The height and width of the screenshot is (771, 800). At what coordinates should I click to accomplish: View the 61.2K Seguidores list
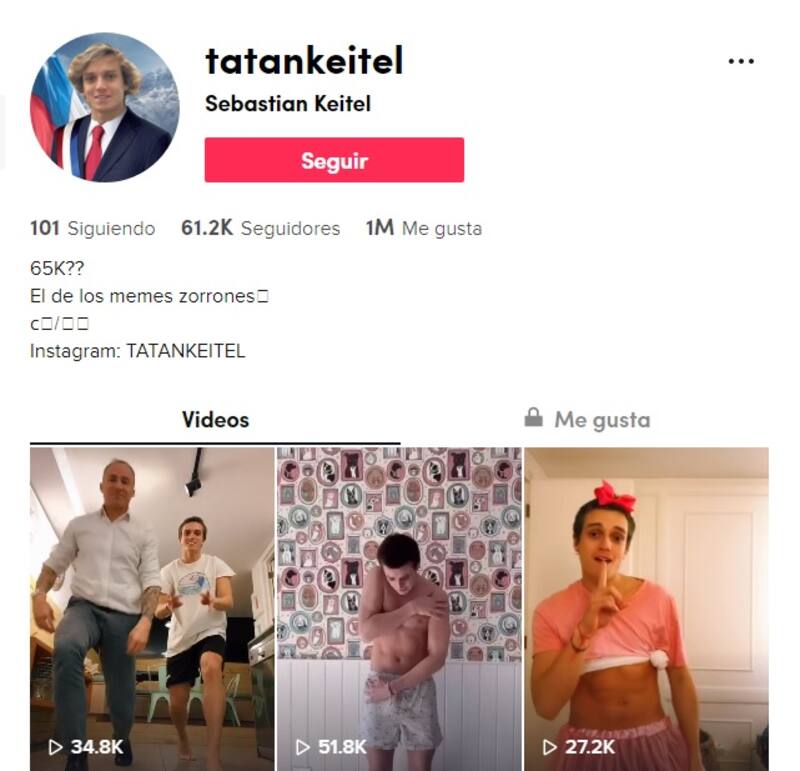pos(260,228)
